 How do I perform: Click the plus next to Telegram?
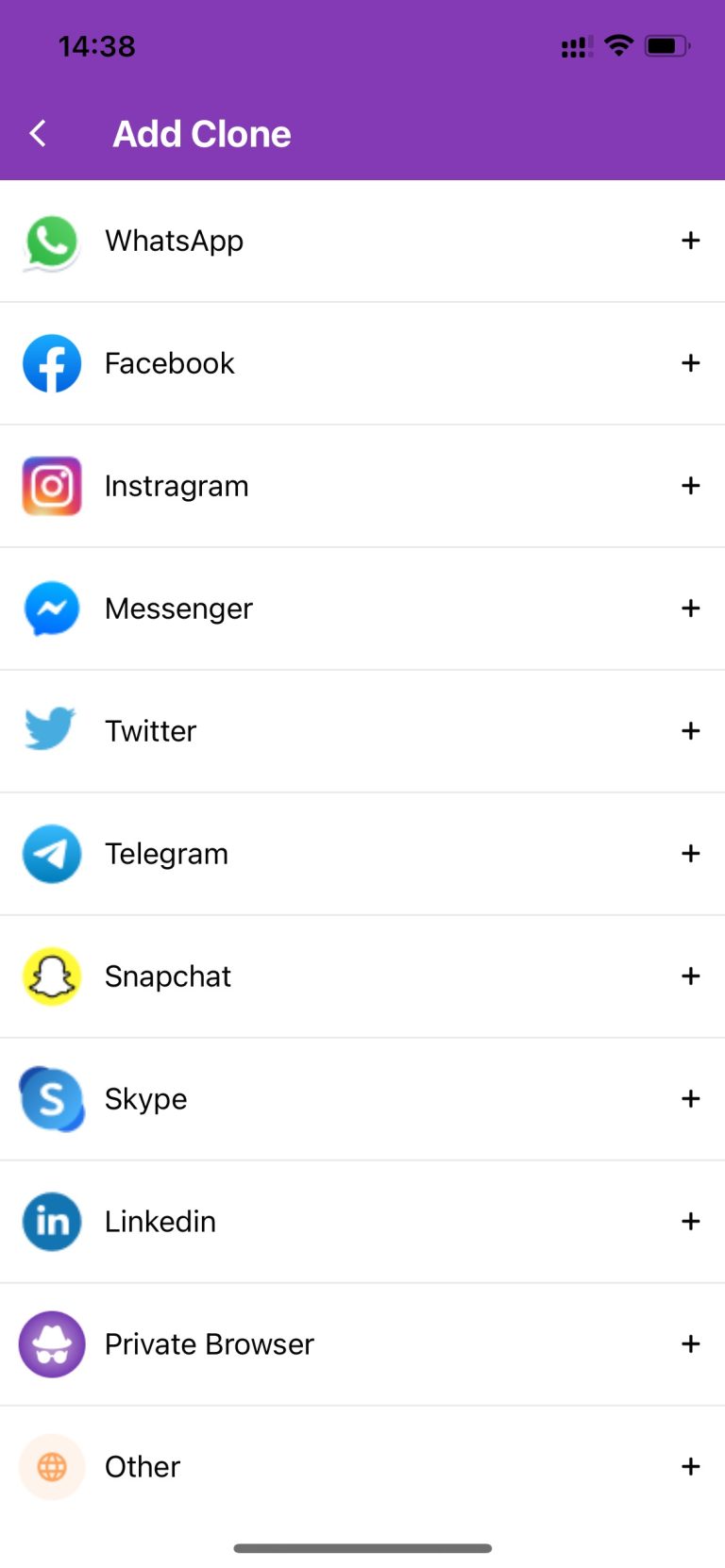[691, 854]
